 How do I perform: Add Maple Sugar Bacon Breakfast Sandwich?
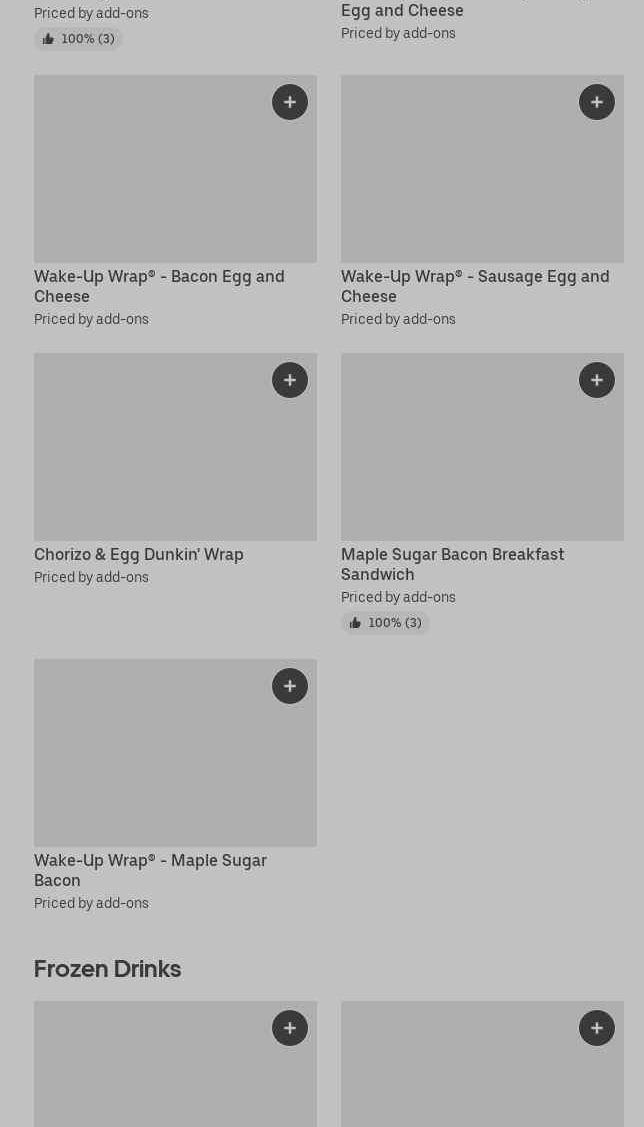(597, 380)
